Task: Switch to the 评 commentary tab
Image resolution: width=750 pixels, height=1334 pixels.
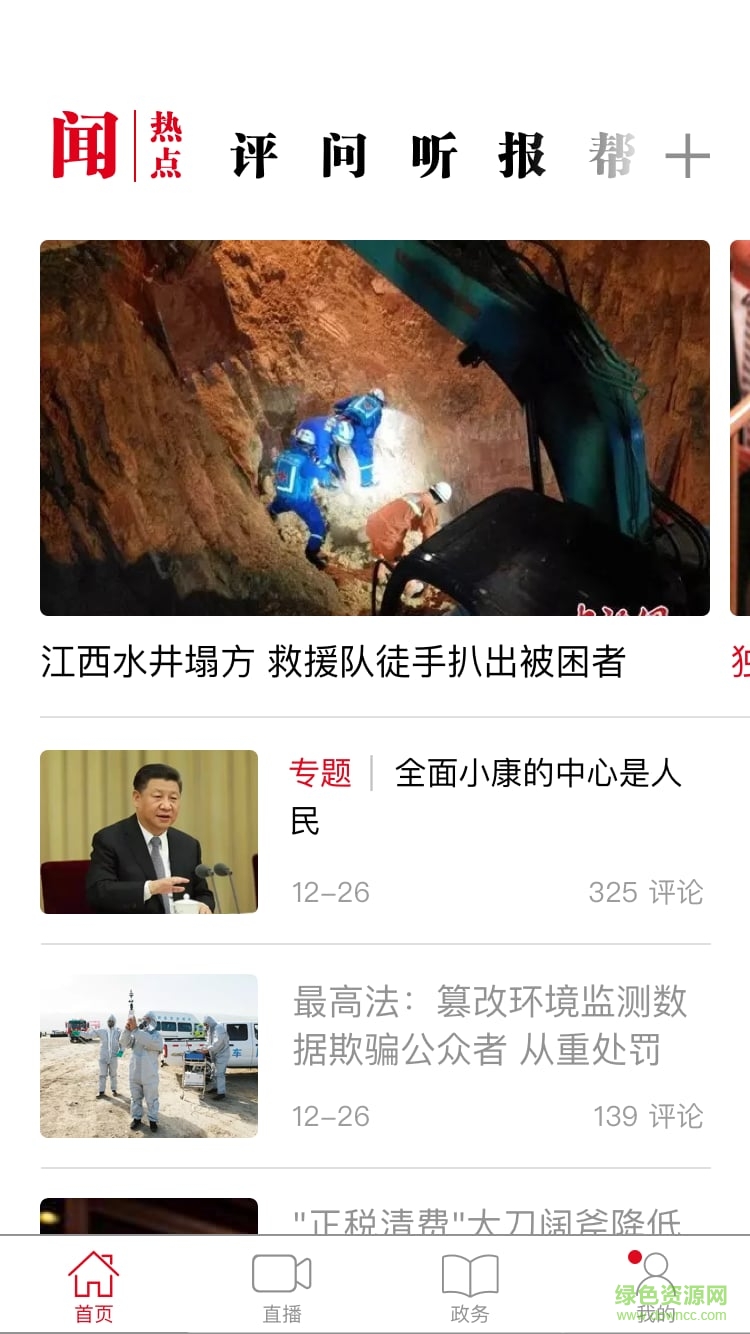Action: pyautogui.click(x=253, y=152)
